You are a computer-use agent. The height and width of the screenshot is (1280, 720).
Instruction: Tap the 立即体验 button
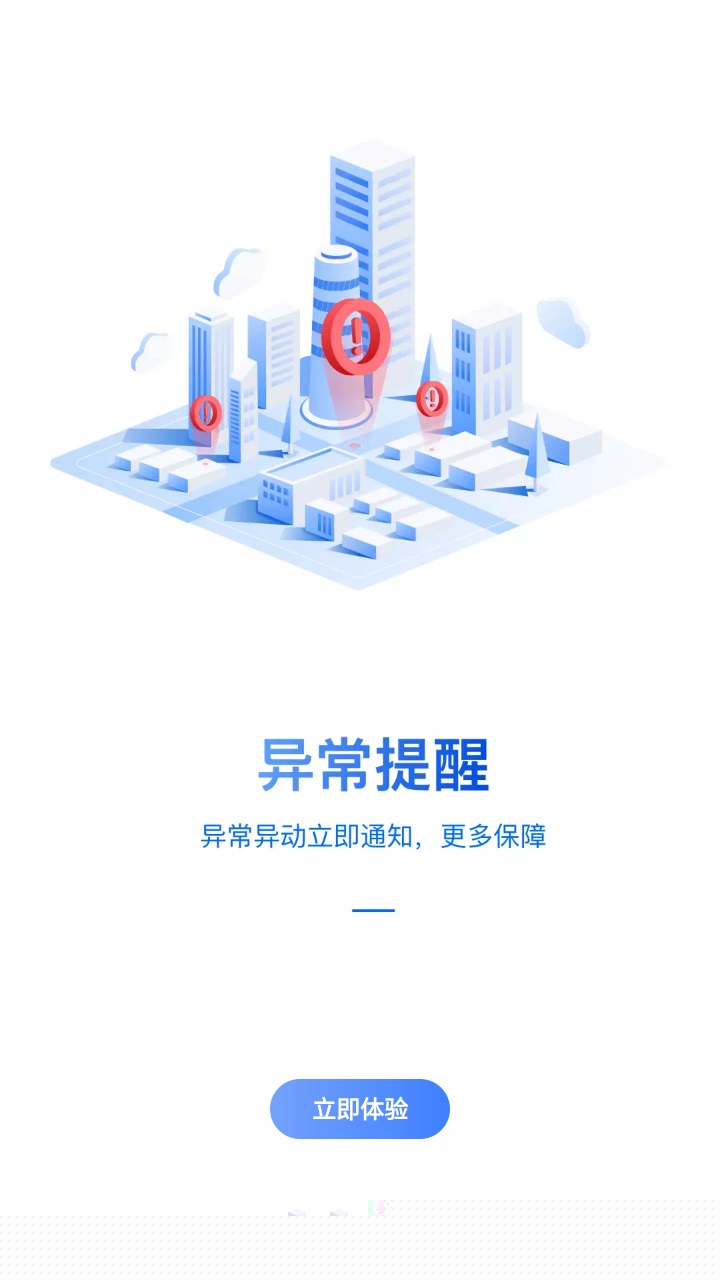[360, 1109]
